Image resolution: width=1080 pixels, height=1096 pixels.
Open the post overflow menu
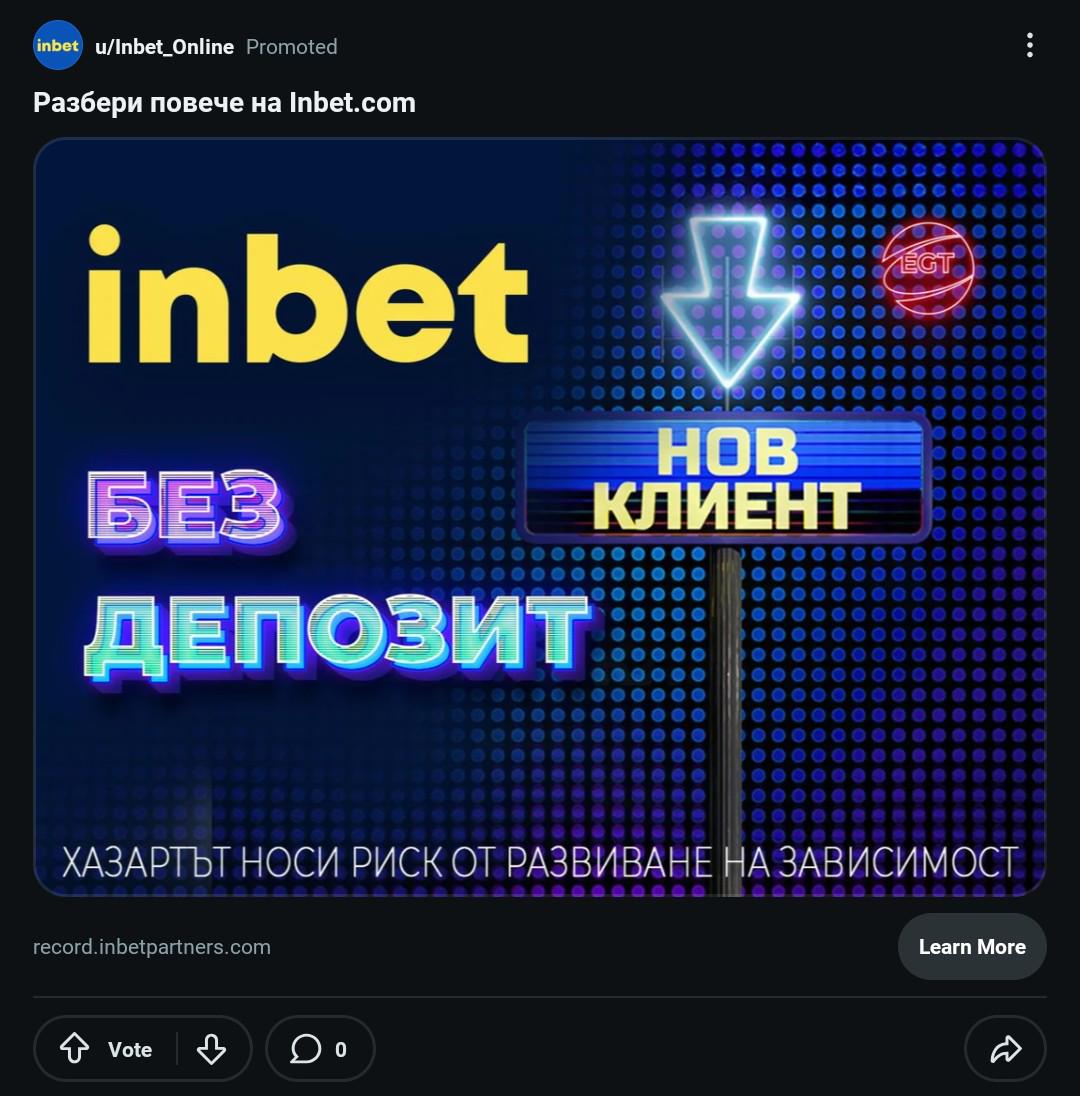pyautogui.click(x=1029, y=46)
